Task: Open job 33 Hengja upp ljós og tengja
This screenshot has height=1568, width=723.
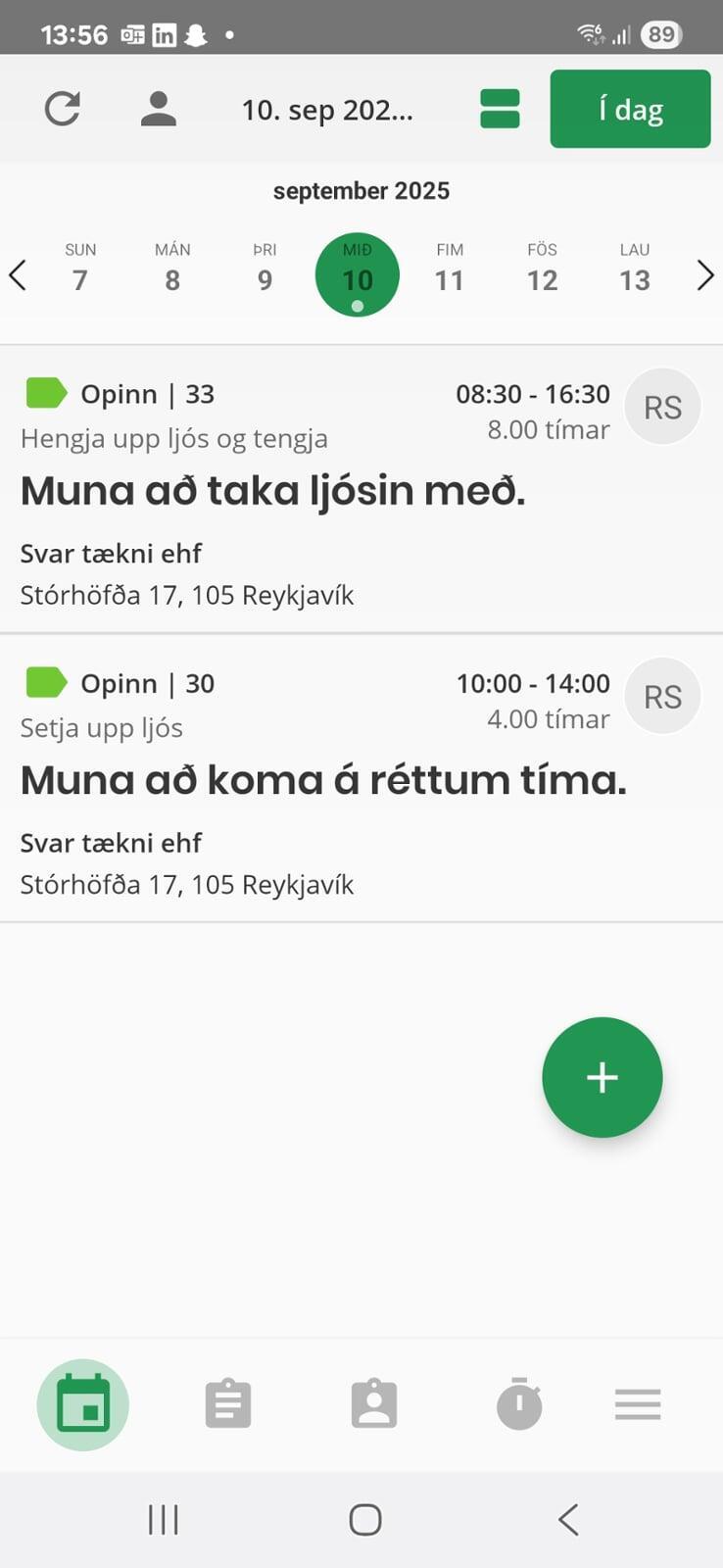Action: coord(361,489)
